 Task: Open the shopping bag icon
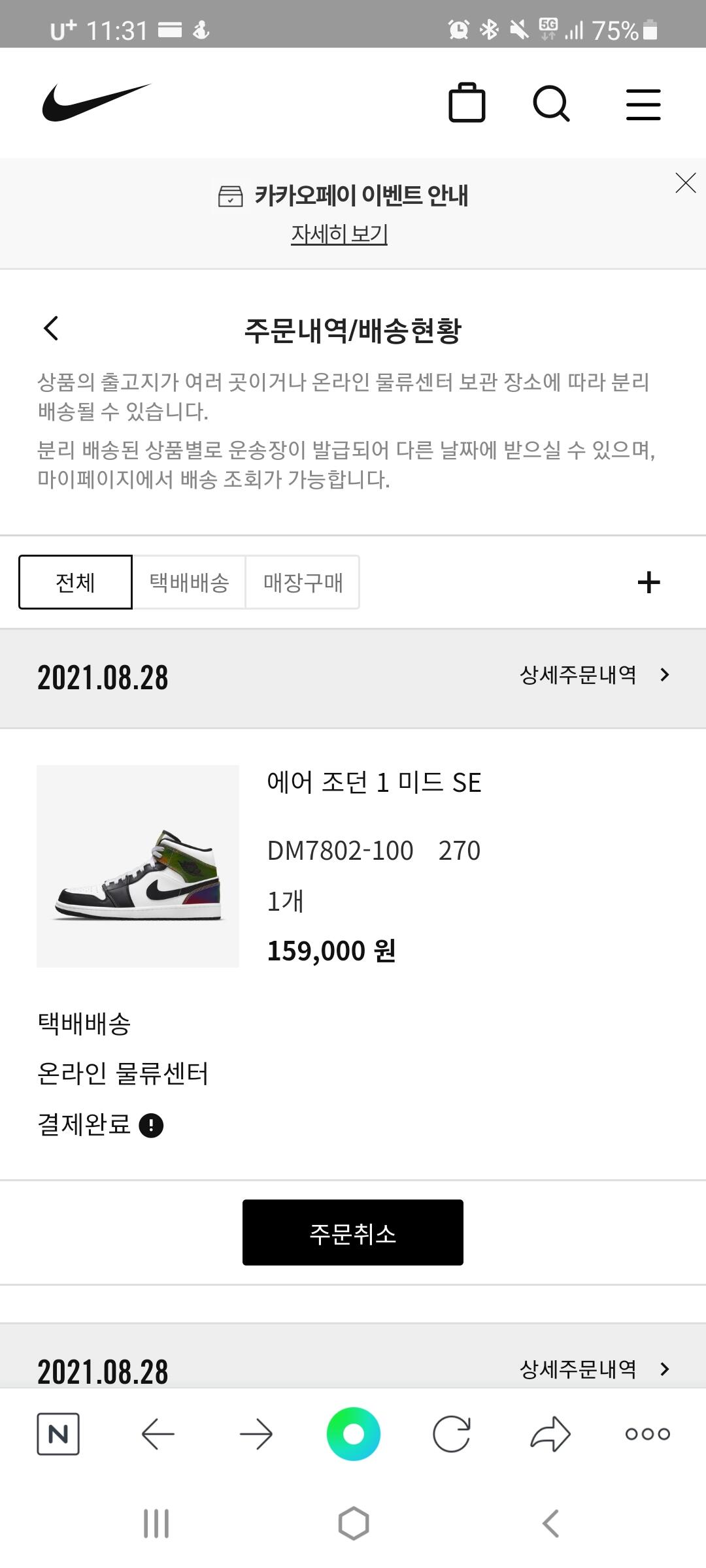pyautogui.click(x=467, y=103)
